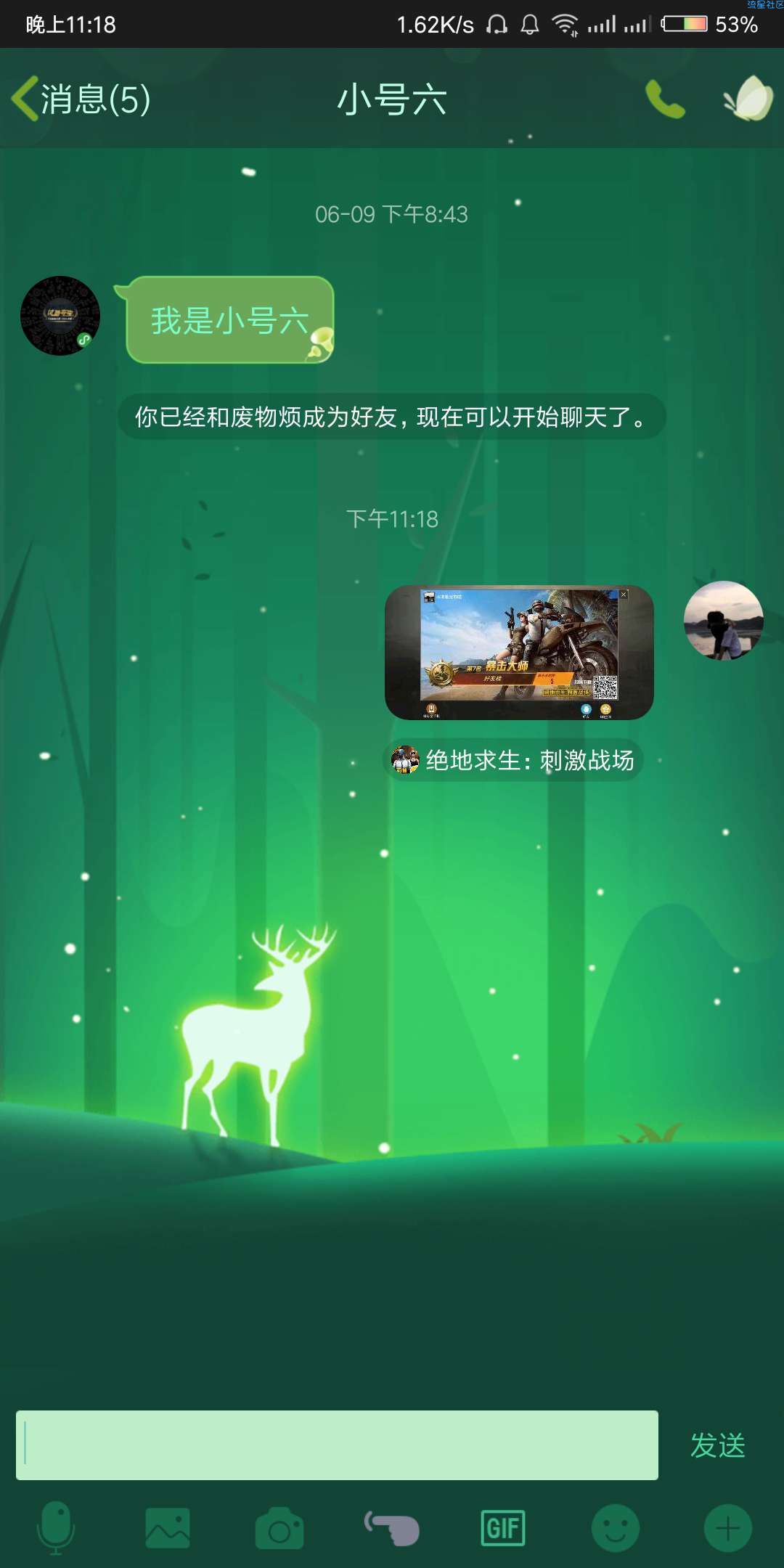Open the camera to take a photo
Image resolution: width=784 pixels, height=1568 pixels.
[279, 1528]
